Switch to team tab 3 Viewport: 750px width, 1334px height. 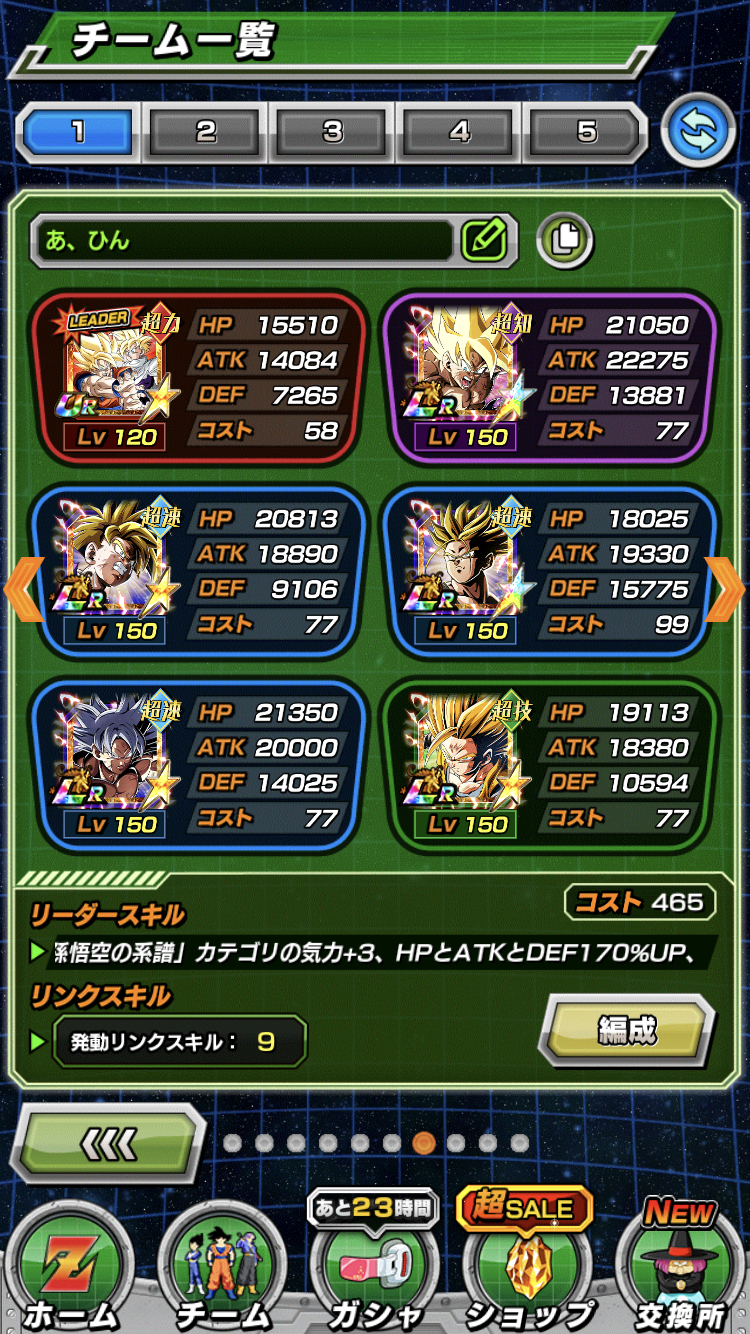tap(333, 132)
